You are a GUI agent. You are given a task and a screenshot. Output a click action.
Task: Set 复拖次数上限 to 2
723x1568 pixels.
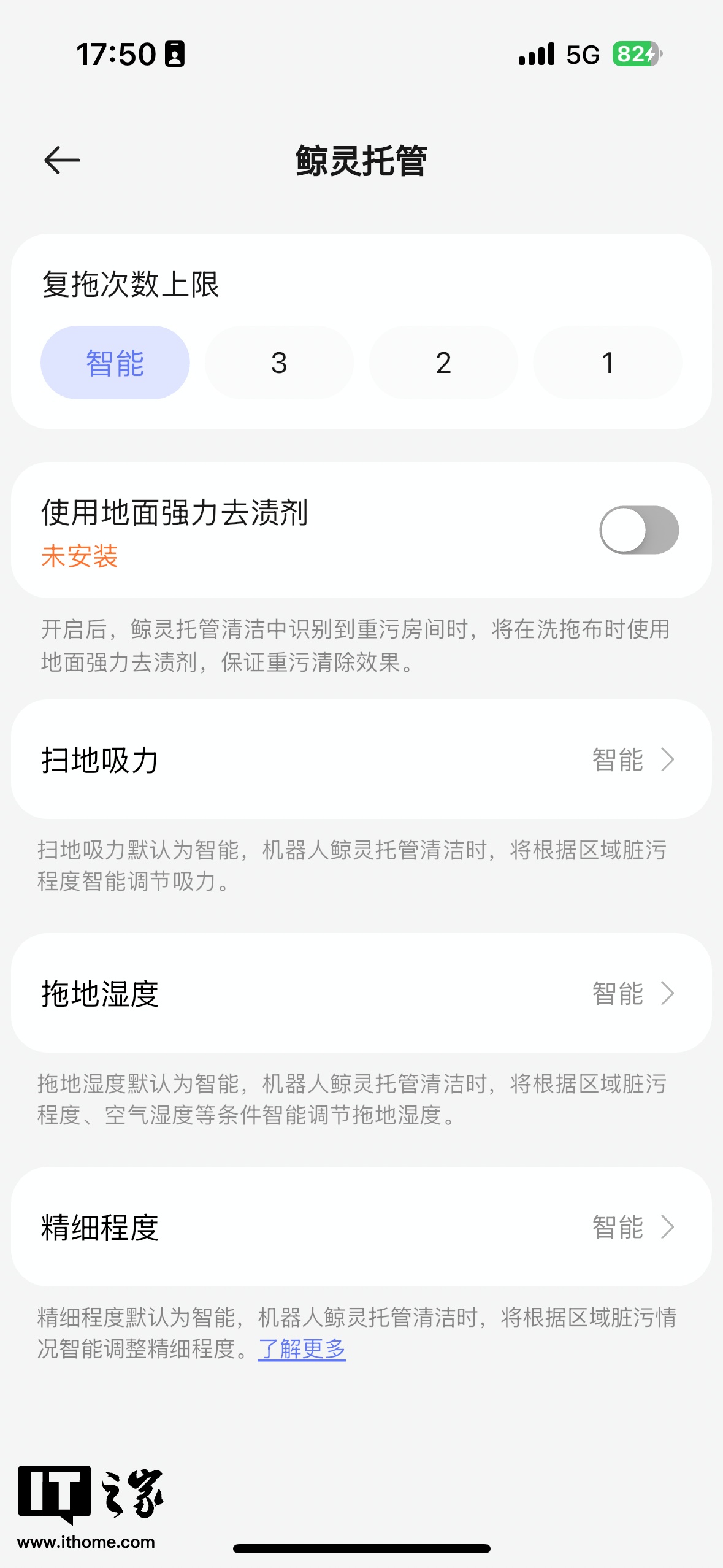tap(443, 363)
